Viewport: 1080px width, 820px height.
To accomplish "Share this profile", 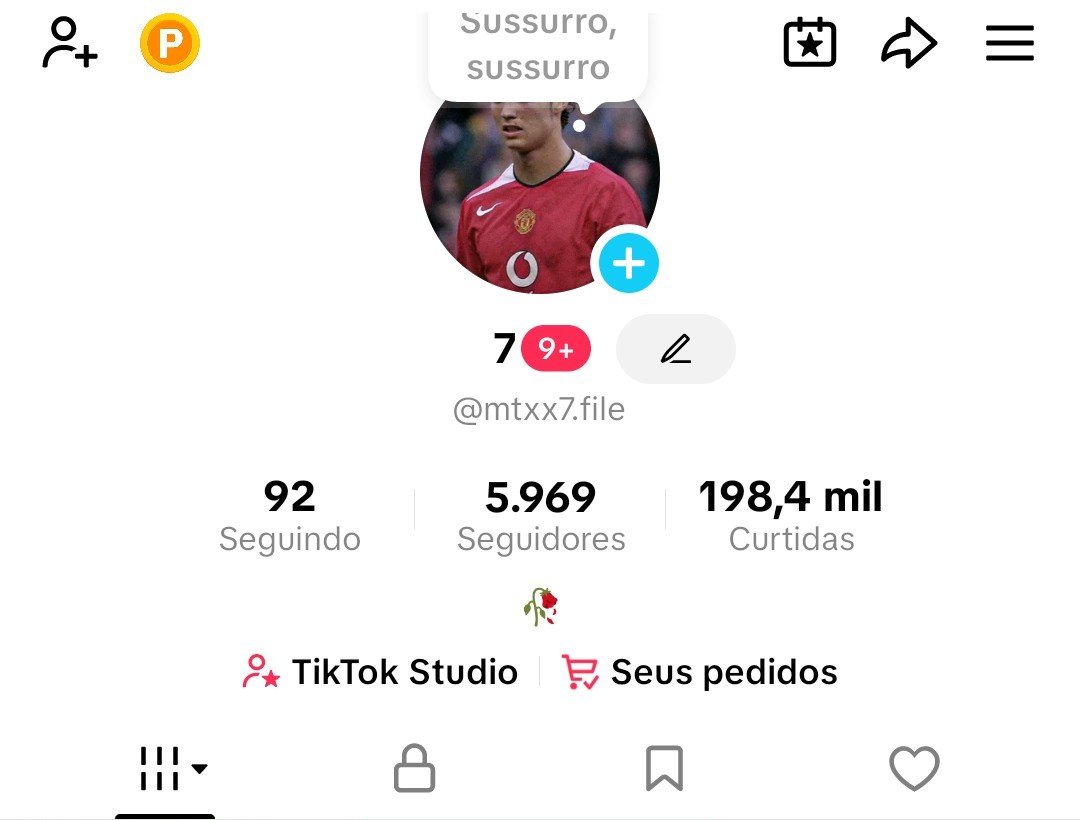I will click(x=908, y=44).
